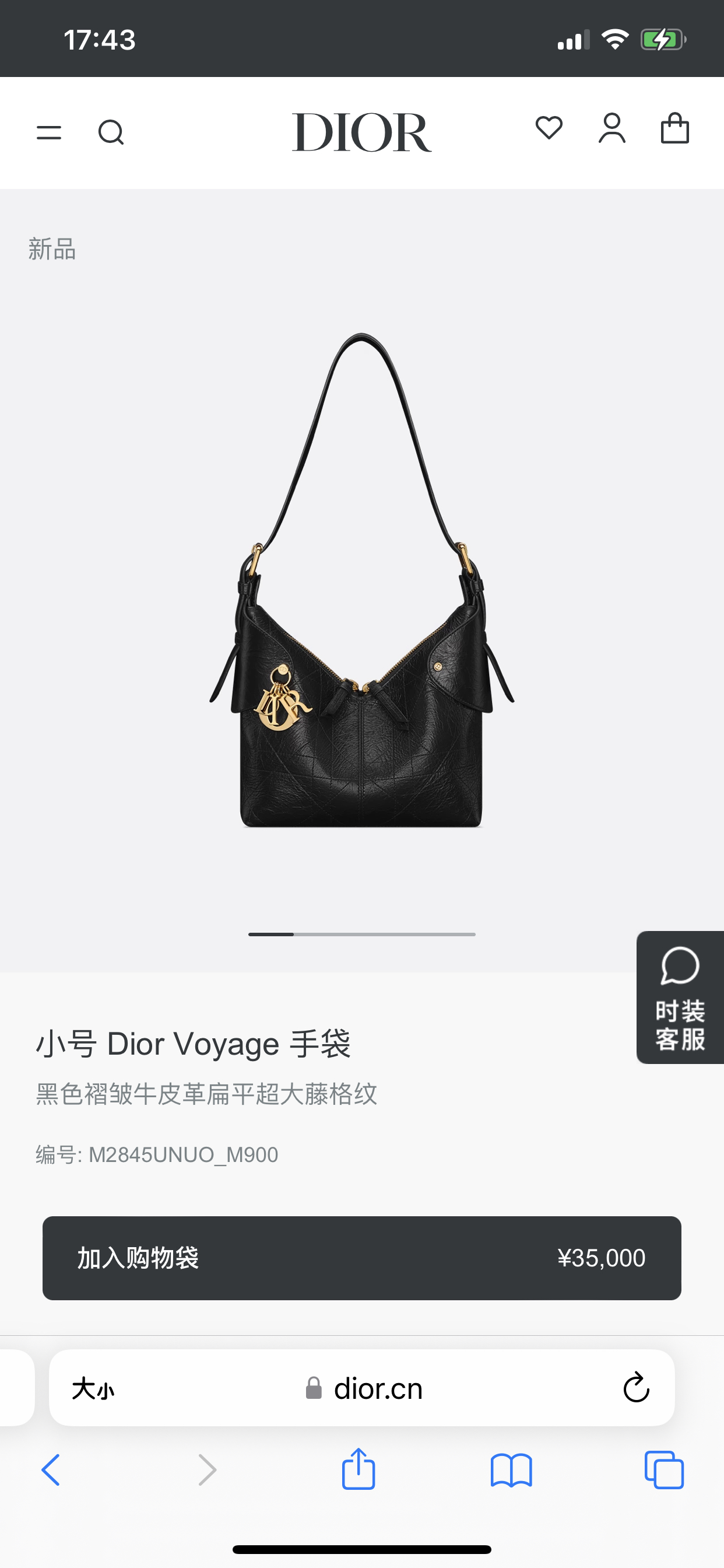Open Safari tabs overview

click(664, 1470)
